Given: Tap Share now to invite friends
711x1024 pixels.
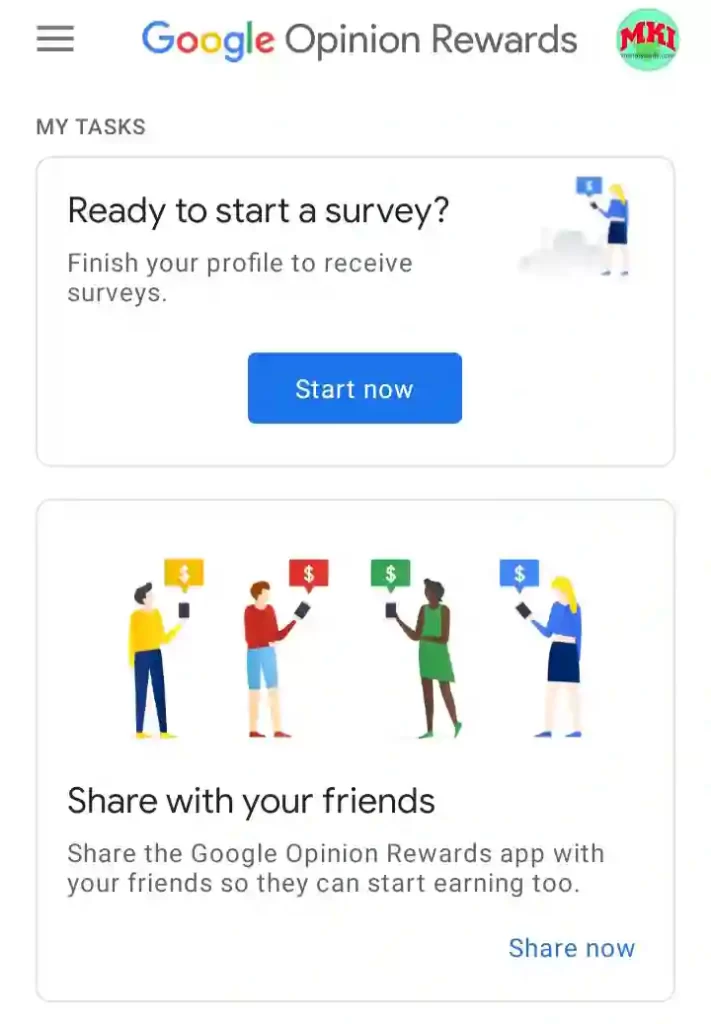Looking at the screenshot, I should click(571, 947).
